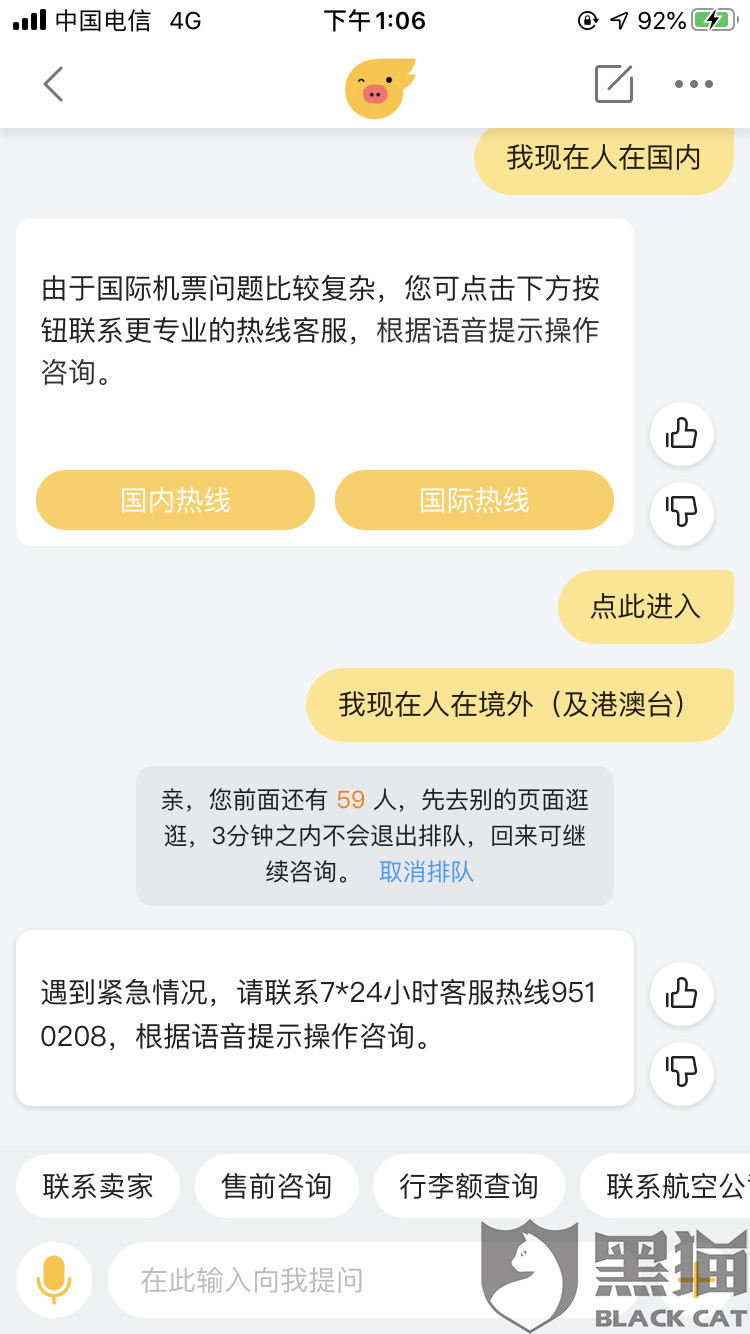Dislike the reply about 国际机票问题
This screenshot has width=750, height=1334.
[682, 513]
